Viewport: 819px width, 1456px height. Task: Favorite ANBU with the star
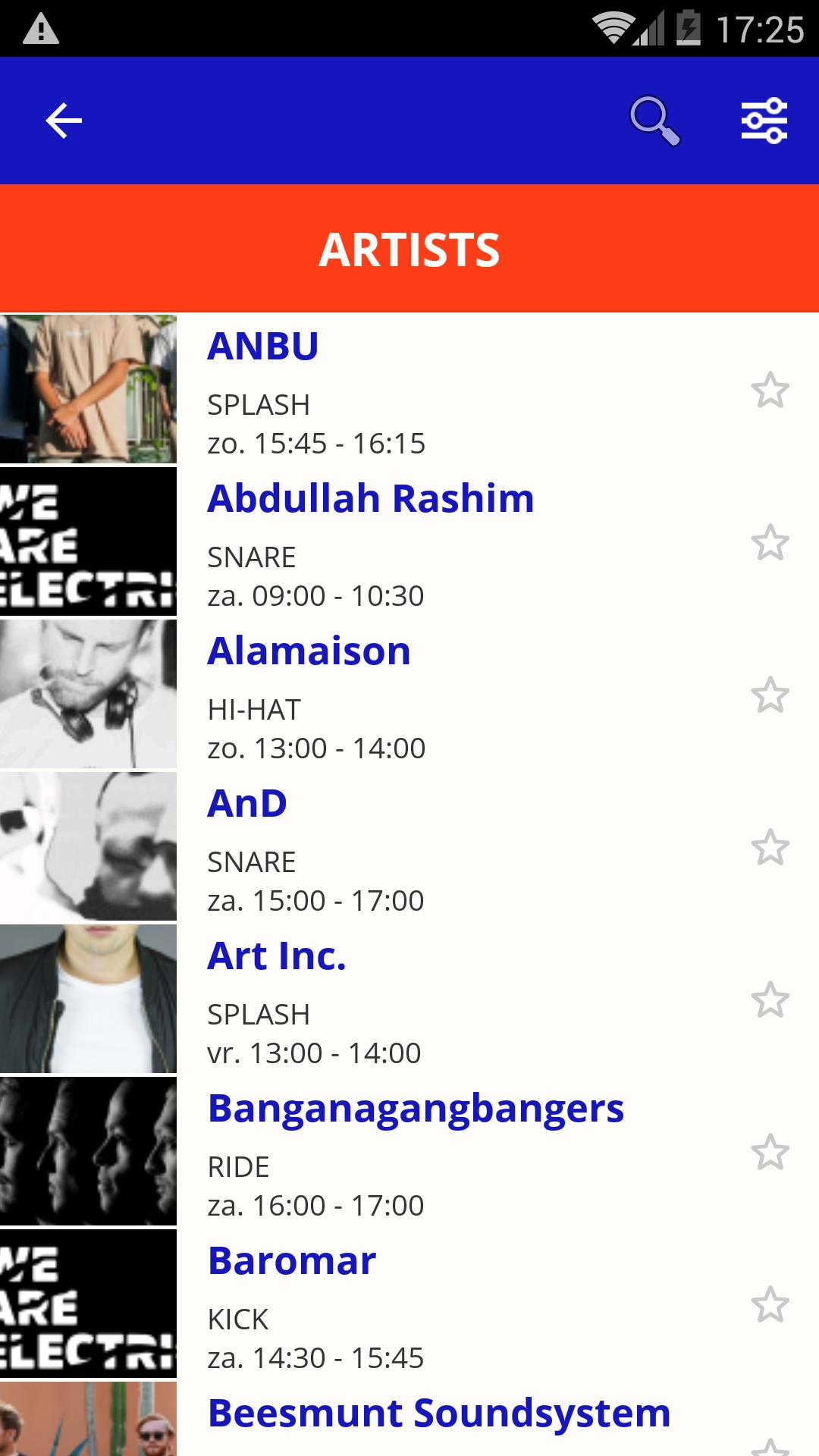click(770, 390)
